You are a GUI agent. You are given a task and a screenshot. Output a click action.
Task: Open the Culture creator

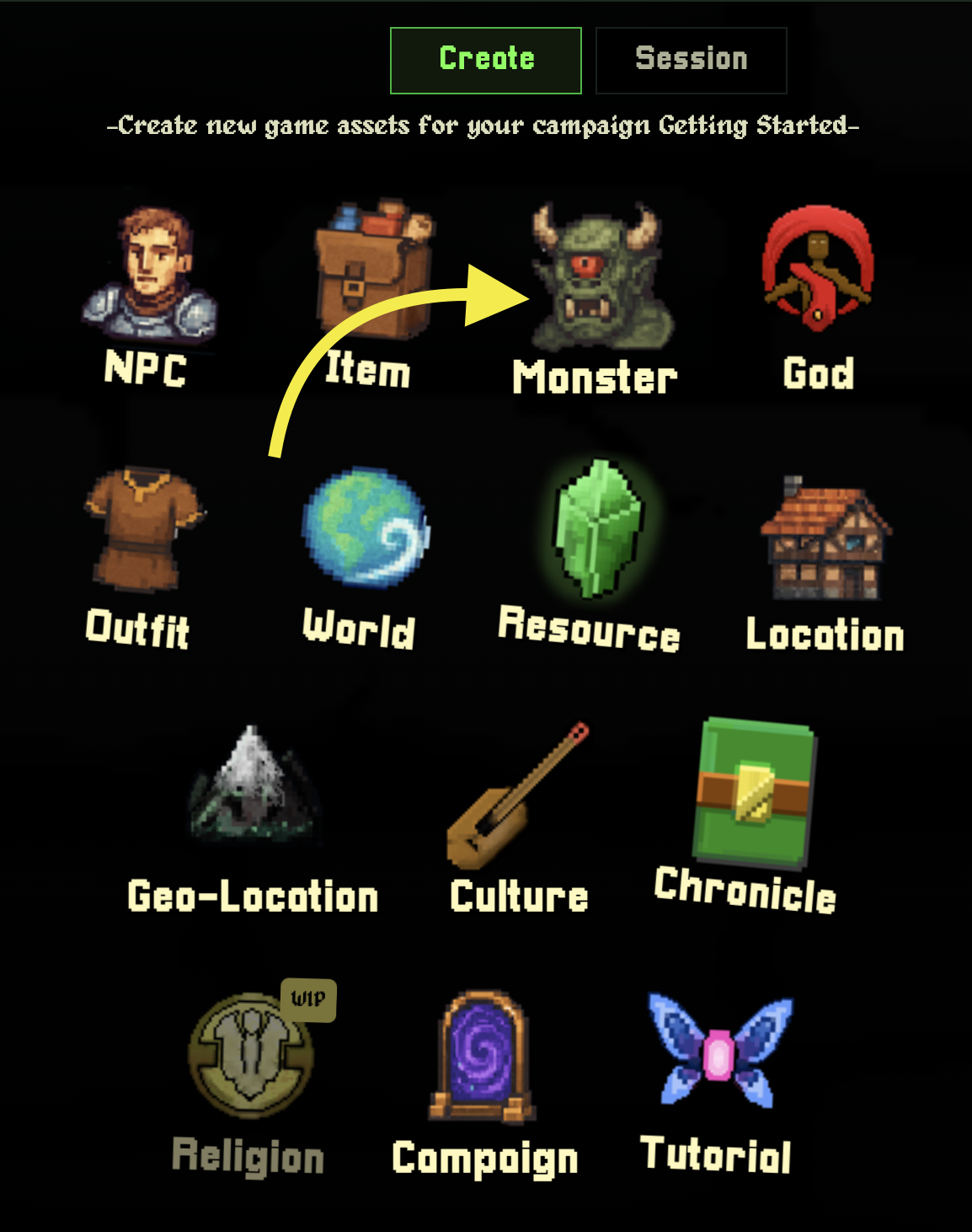[x=519, y=817]
